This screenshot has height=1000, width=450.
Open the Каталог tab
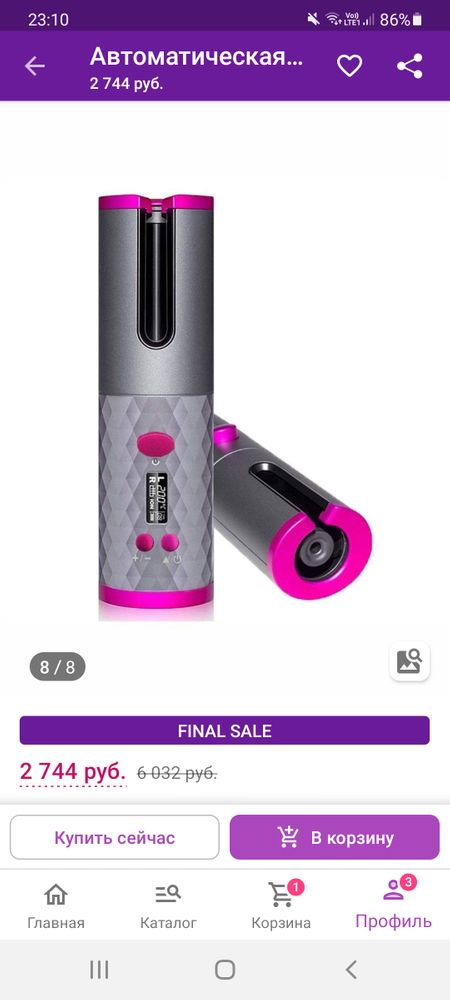pyautogui.click(x=168, y=906)
